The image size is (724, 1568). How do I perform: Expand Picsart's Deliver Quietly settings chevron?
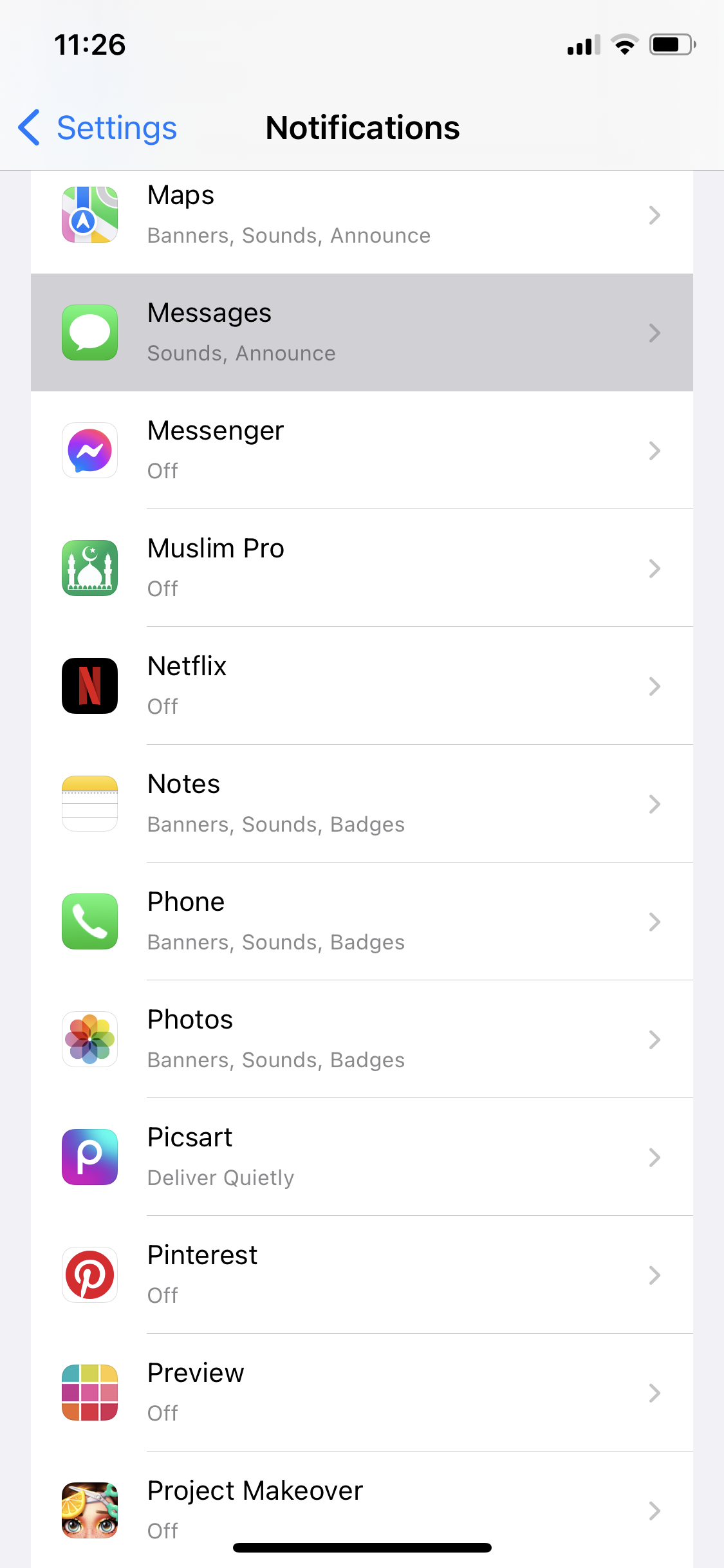click(x=655, y=1157)
